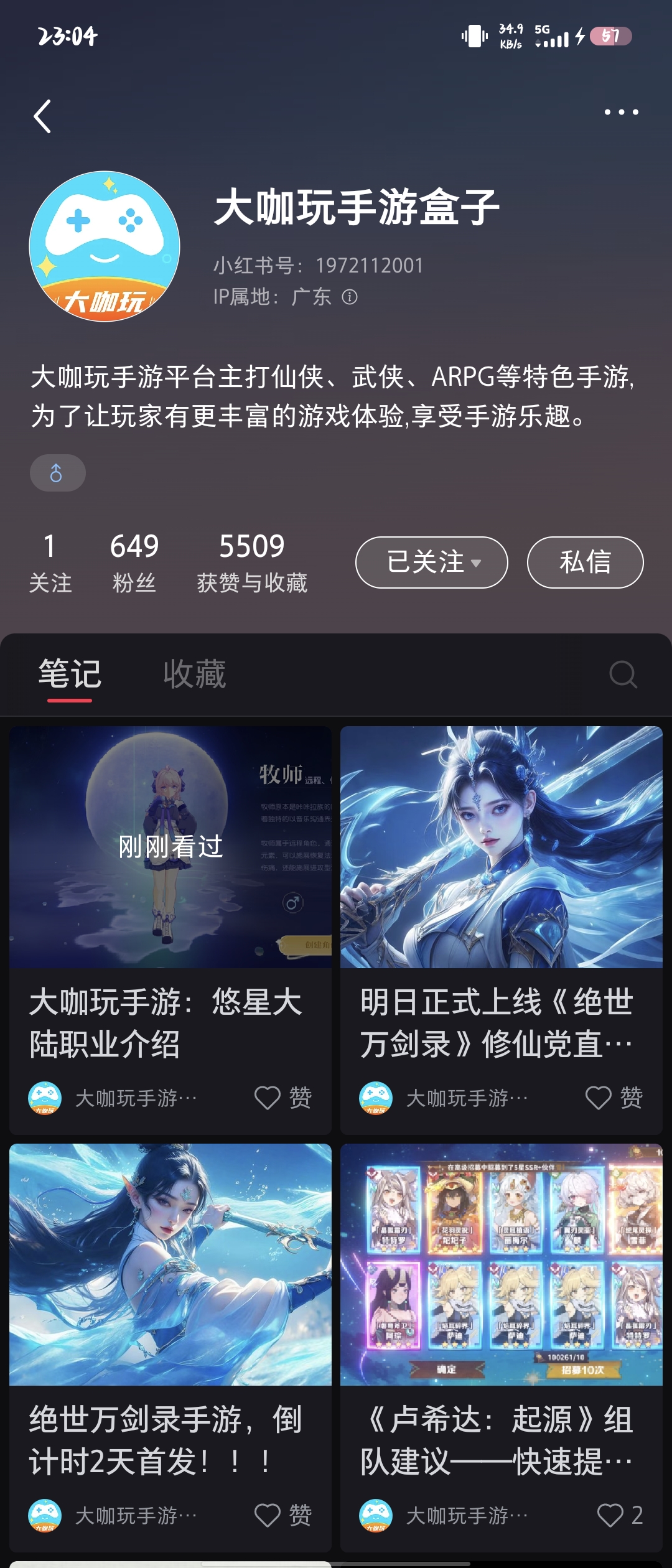View the 关注 following list

tap(50, 562)
